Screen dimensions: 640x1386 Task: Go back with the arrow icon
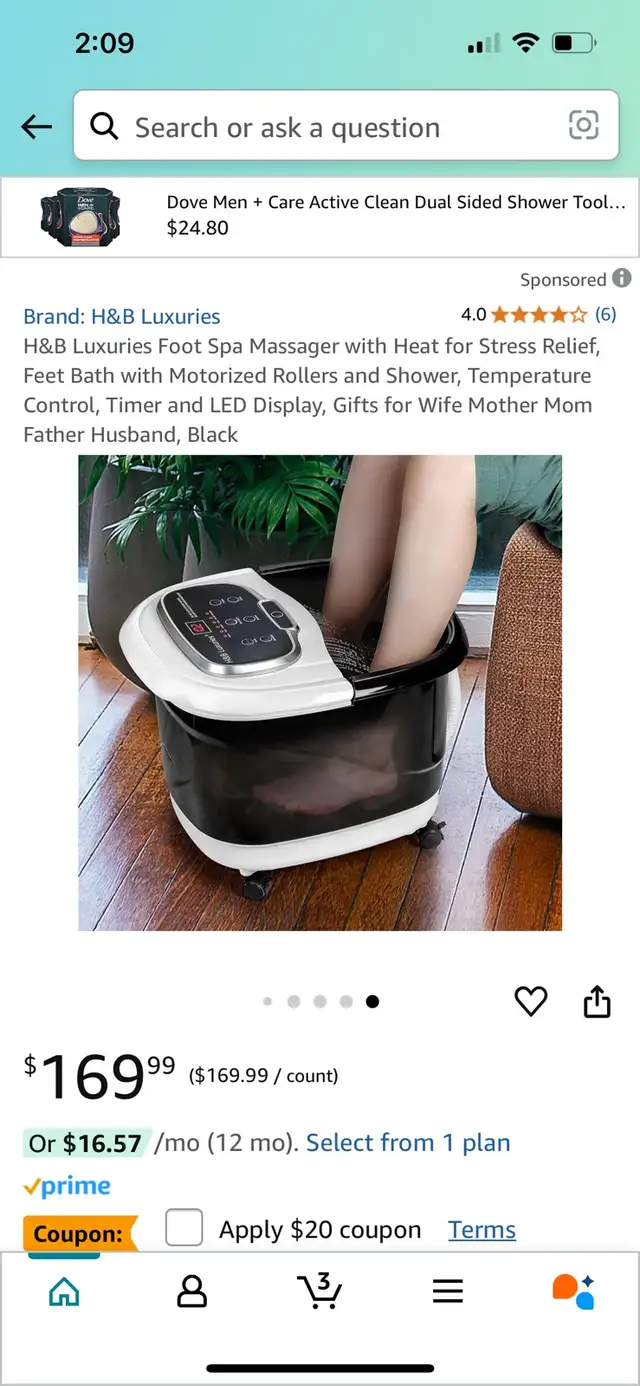tap(36, 127)
